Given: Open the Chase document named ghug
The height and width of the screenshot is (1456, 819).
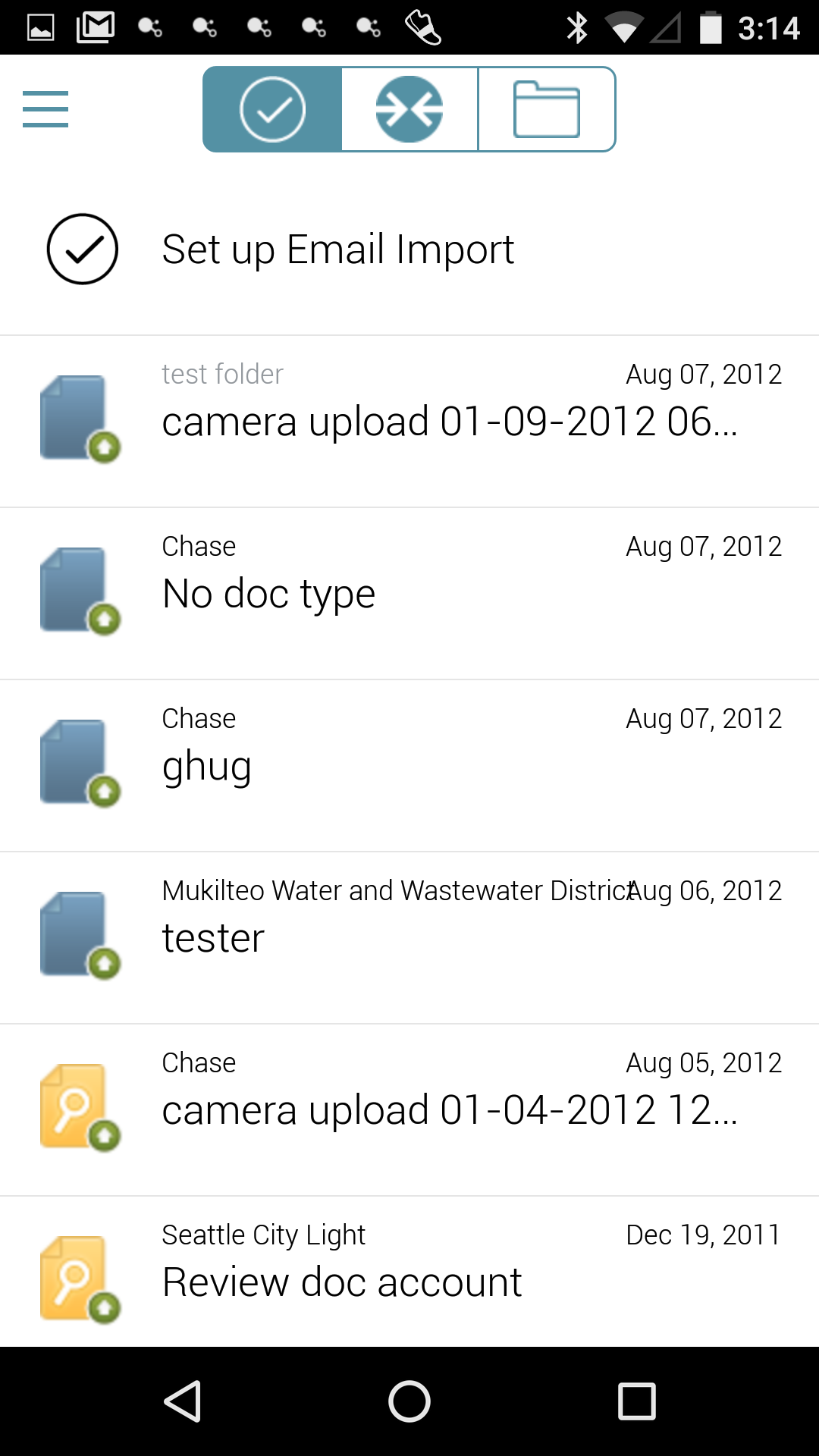Looking at the screenshot, I should pyautogui.click(x=409, y=765).
